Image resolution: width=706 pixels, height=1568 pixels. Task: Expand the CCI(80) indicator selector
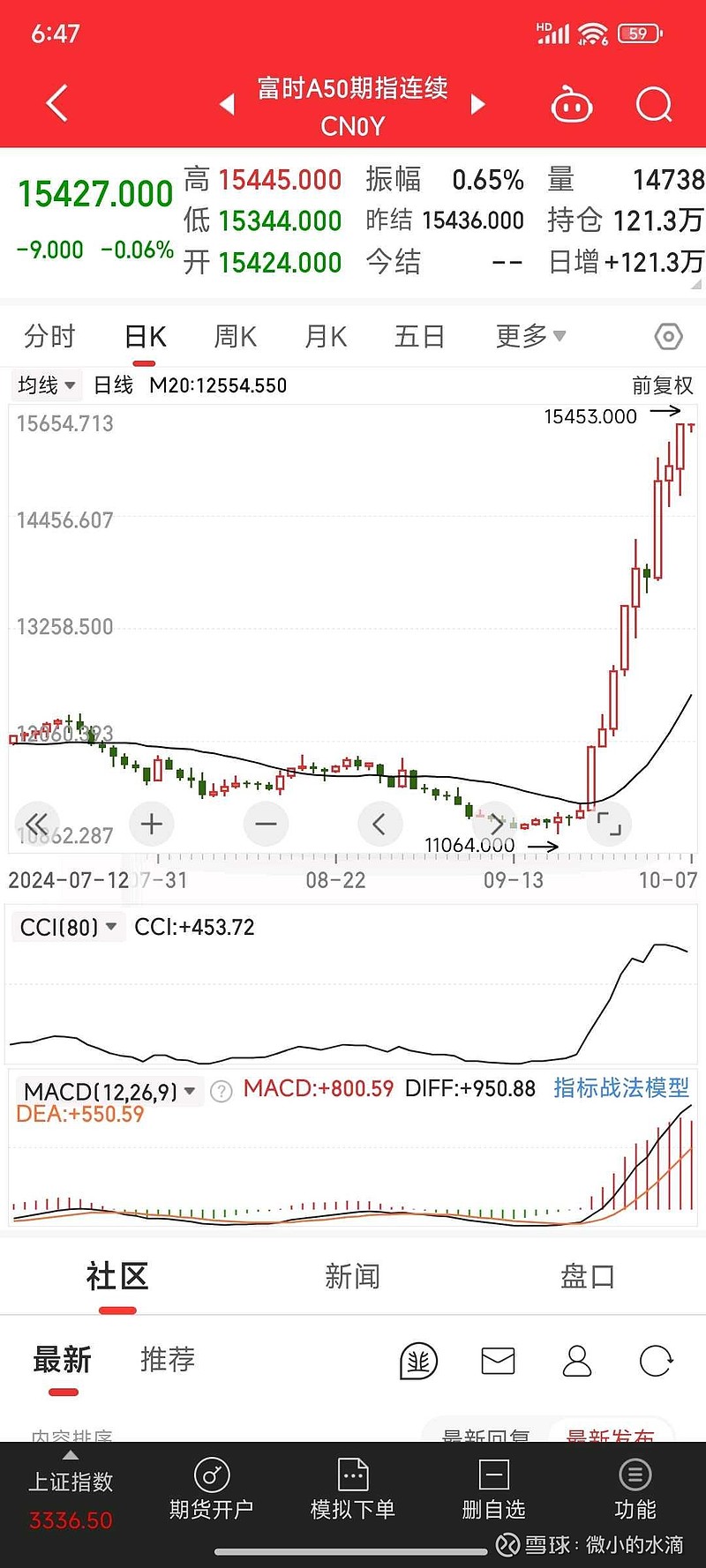coord(68,927)
